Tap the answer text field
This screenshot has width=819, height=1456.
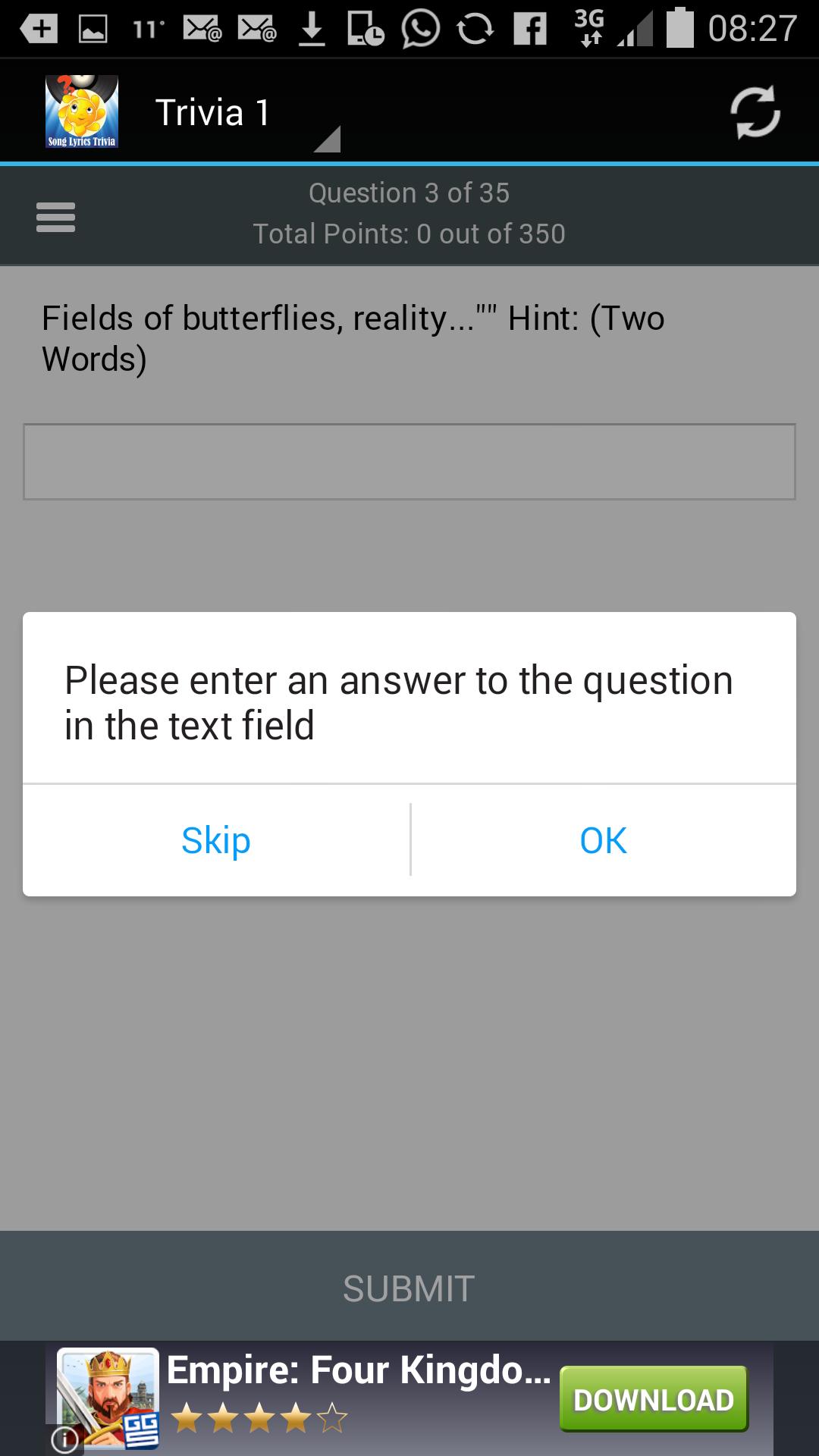tap(409, 460)
